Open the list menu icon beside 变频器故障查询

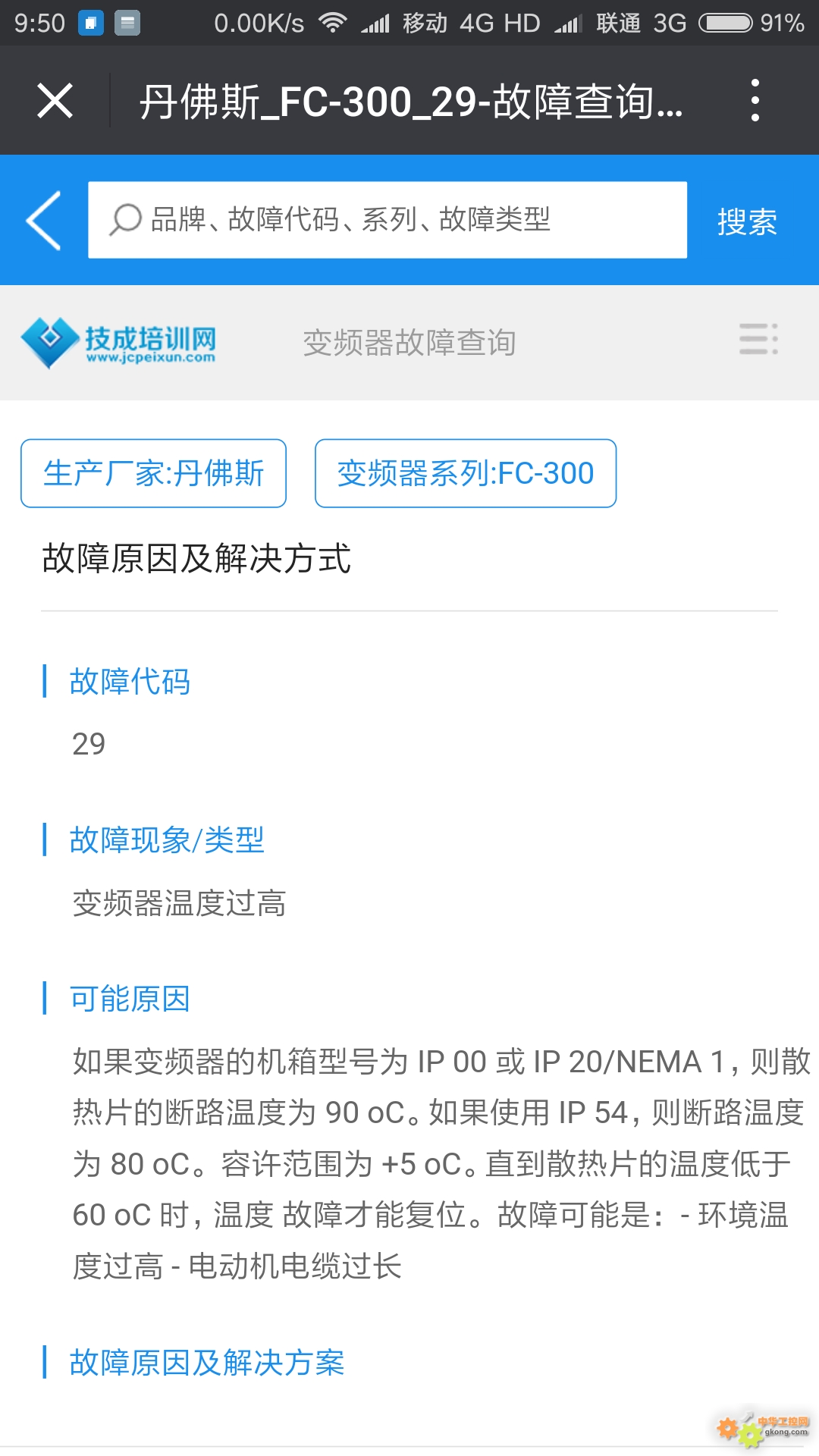pos(758,339)
